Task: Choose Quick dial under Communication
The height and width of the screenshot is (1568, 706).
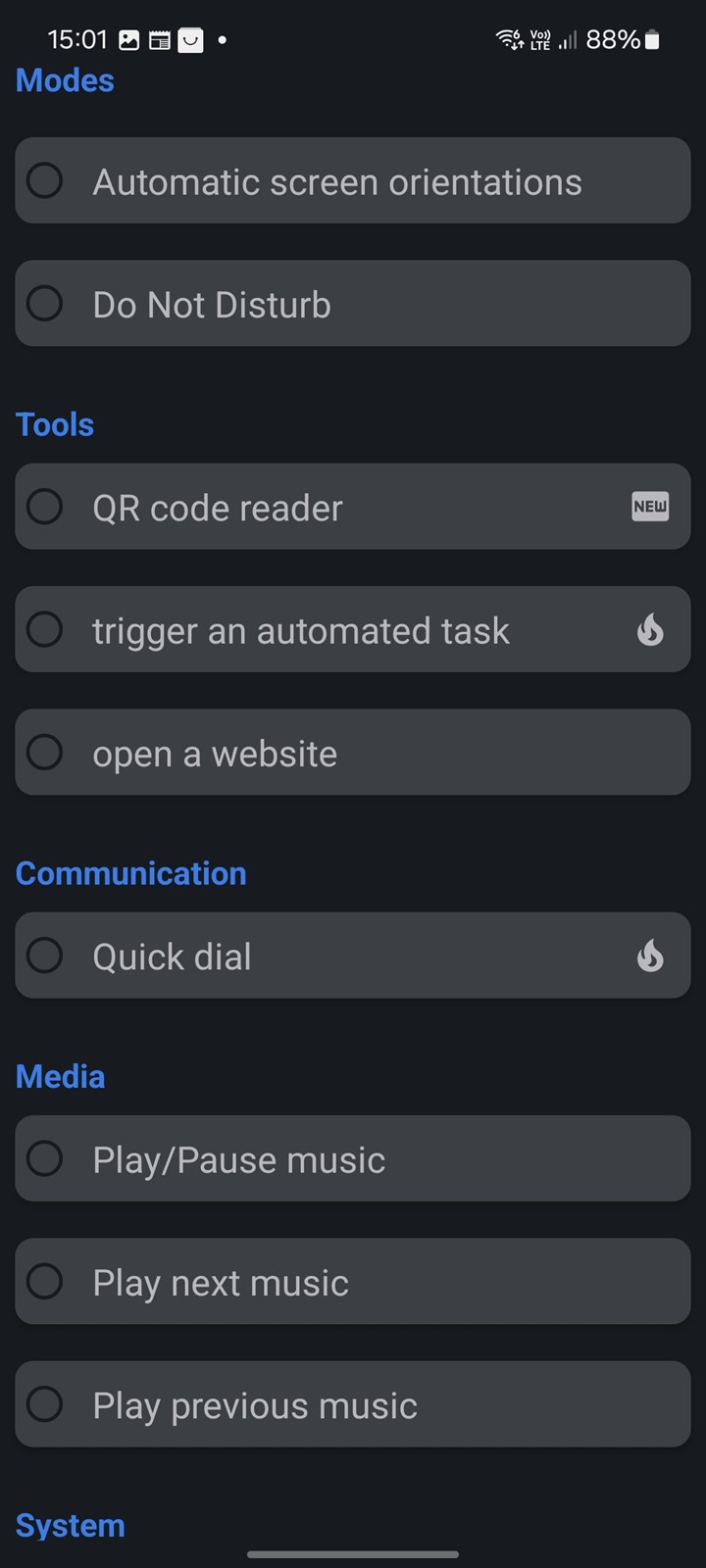Action: click(x=353, y=955)
